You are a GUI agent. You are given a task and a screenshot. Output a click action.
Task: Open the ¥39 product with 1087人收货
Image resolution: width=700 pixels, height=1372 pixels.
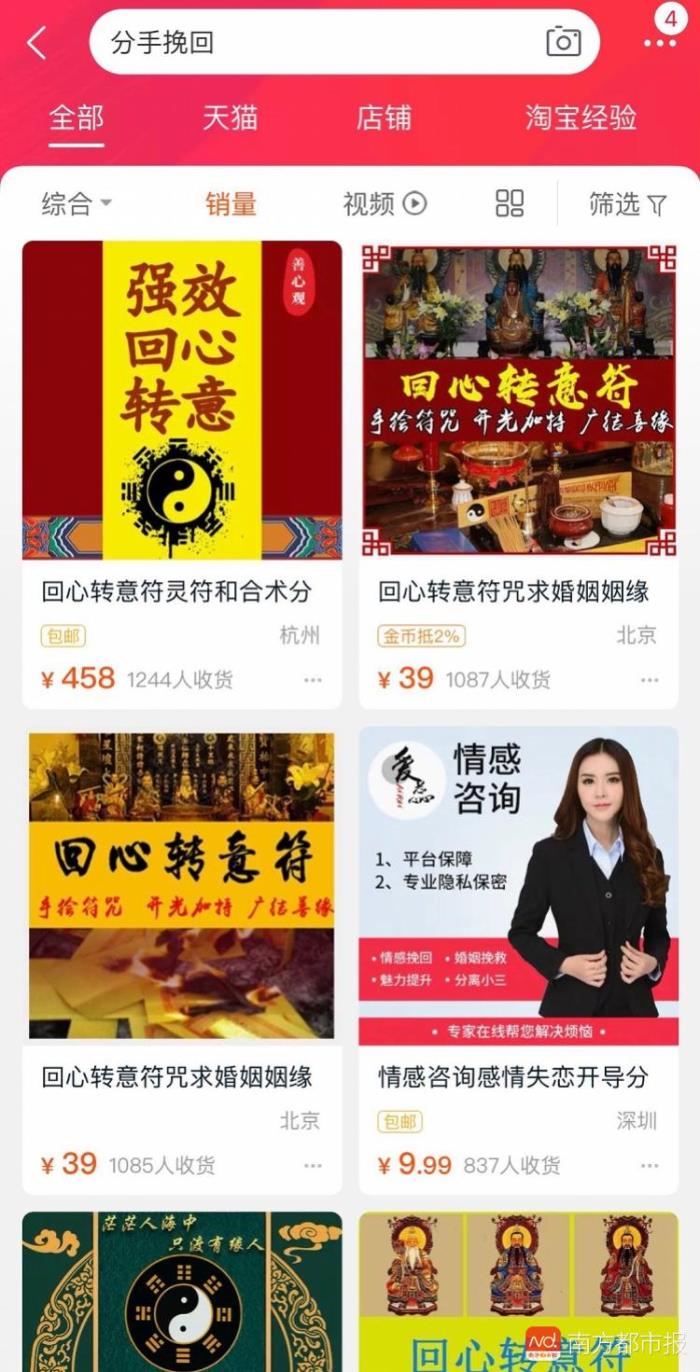point(518,400)
